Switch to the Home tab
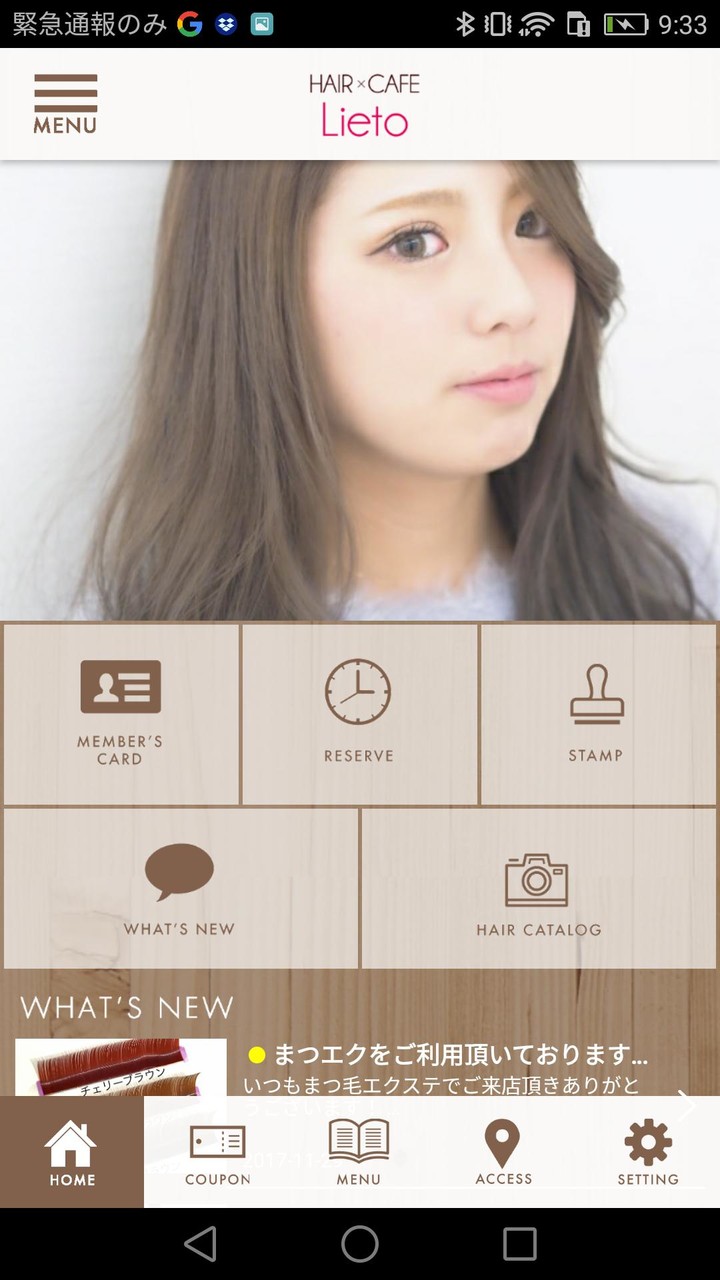The height and width of the screenshot is (1280, 720). tap(72, 1152)
